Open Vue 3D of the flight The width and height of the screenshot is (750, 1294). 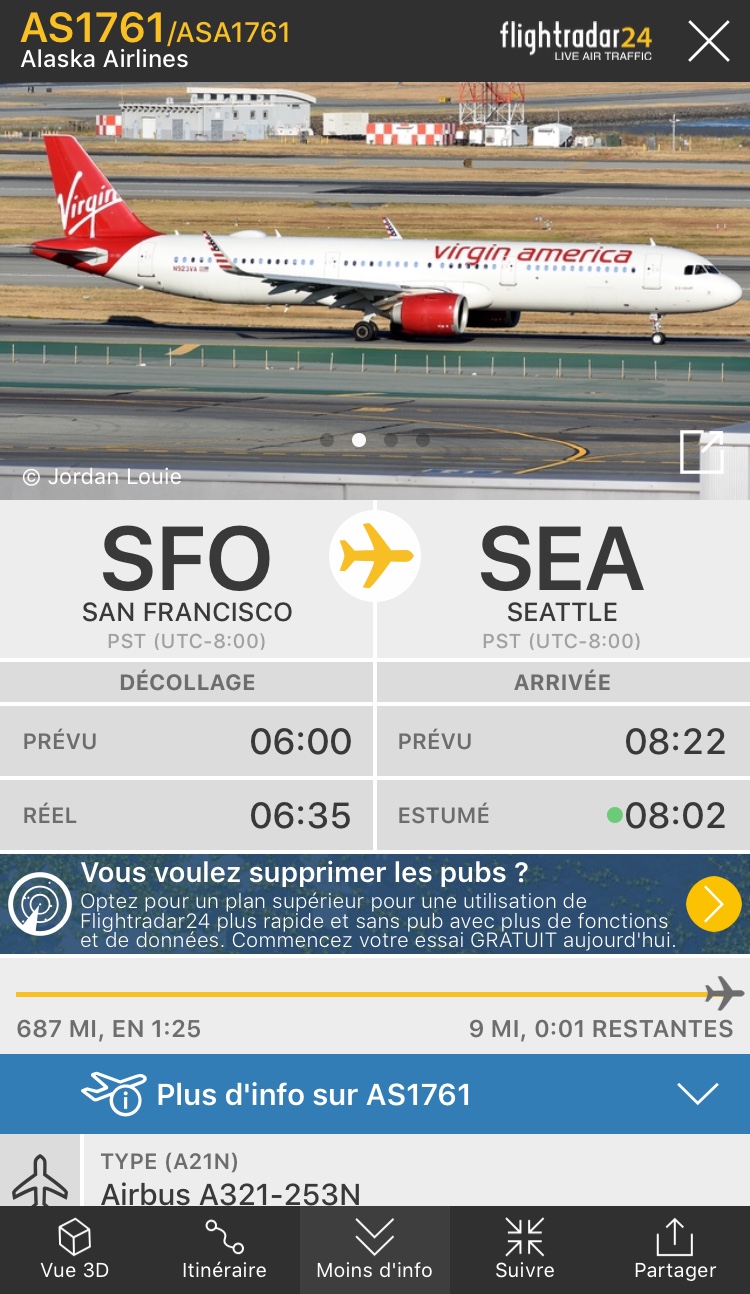(x=75, y=1250)
